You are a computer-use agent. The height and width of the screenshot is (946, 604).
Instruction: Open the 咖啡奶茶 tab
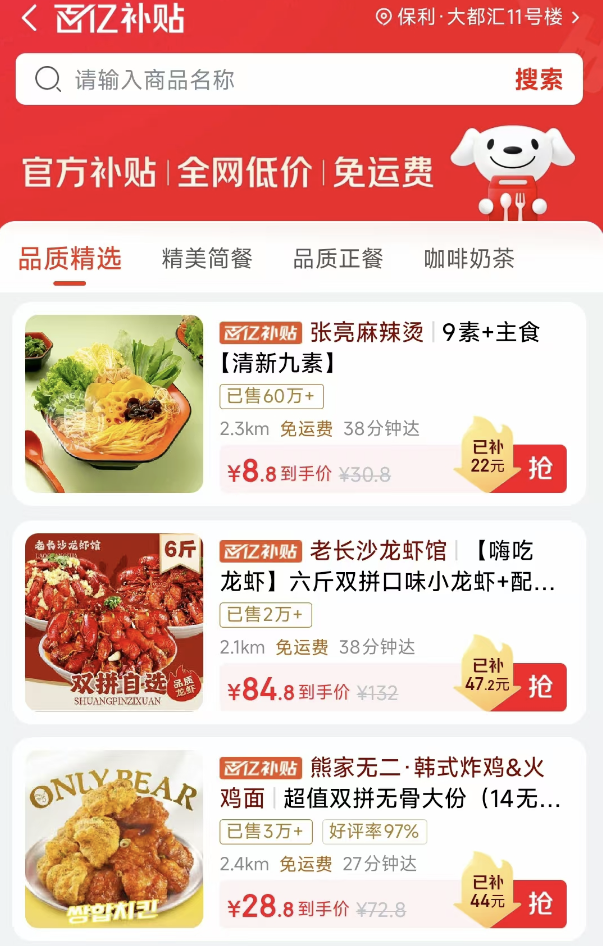click(x=469, y=259)
